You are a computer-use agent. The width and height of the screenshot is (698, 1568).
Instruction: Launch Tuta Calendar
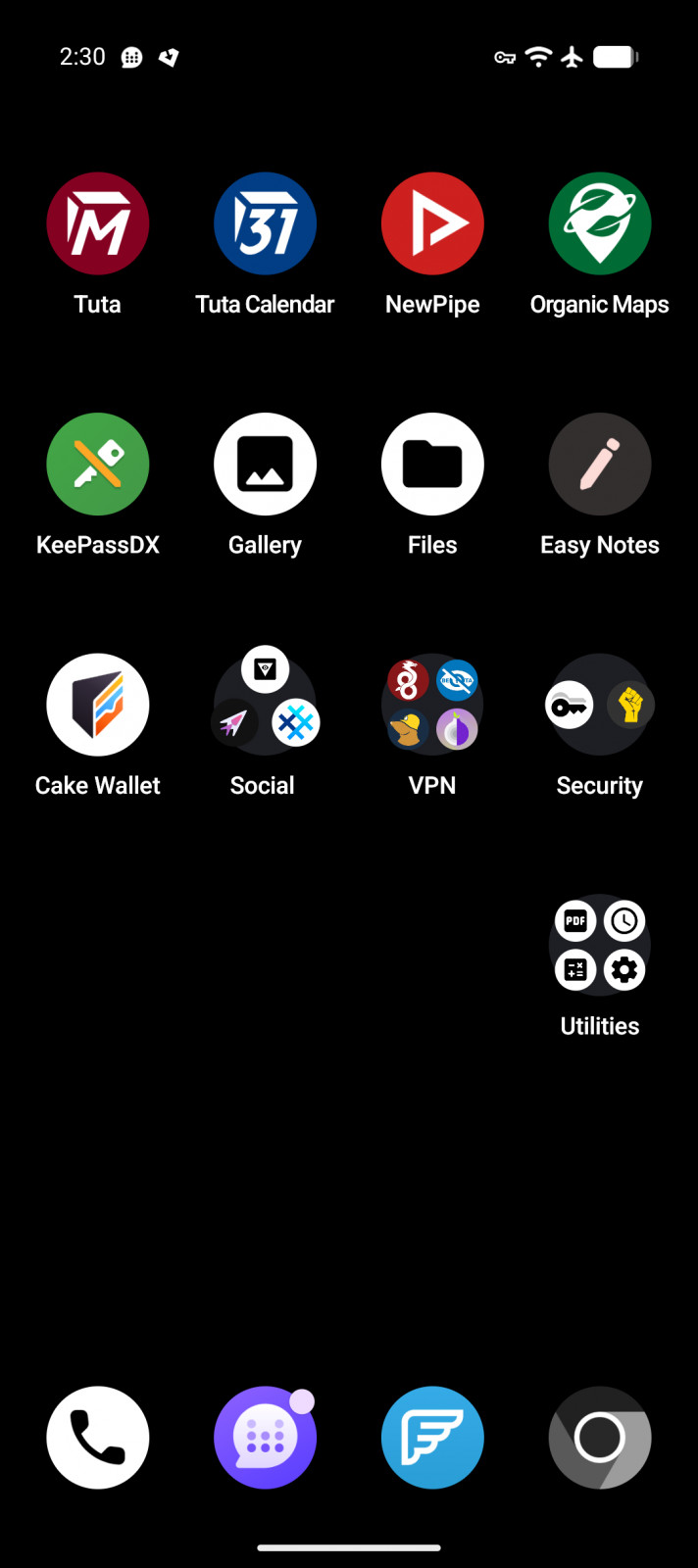(x=265, y=223)
